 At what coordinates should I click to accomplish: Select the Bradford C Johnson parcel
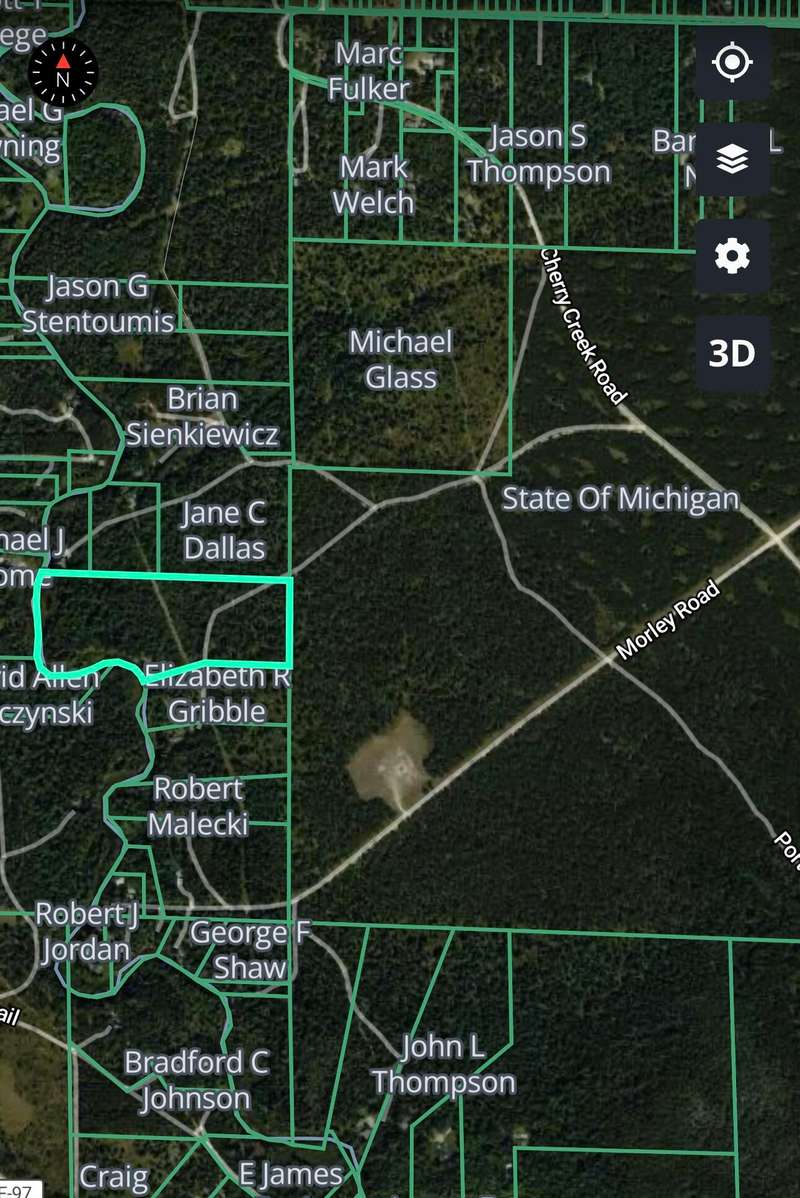point(196,1080)
